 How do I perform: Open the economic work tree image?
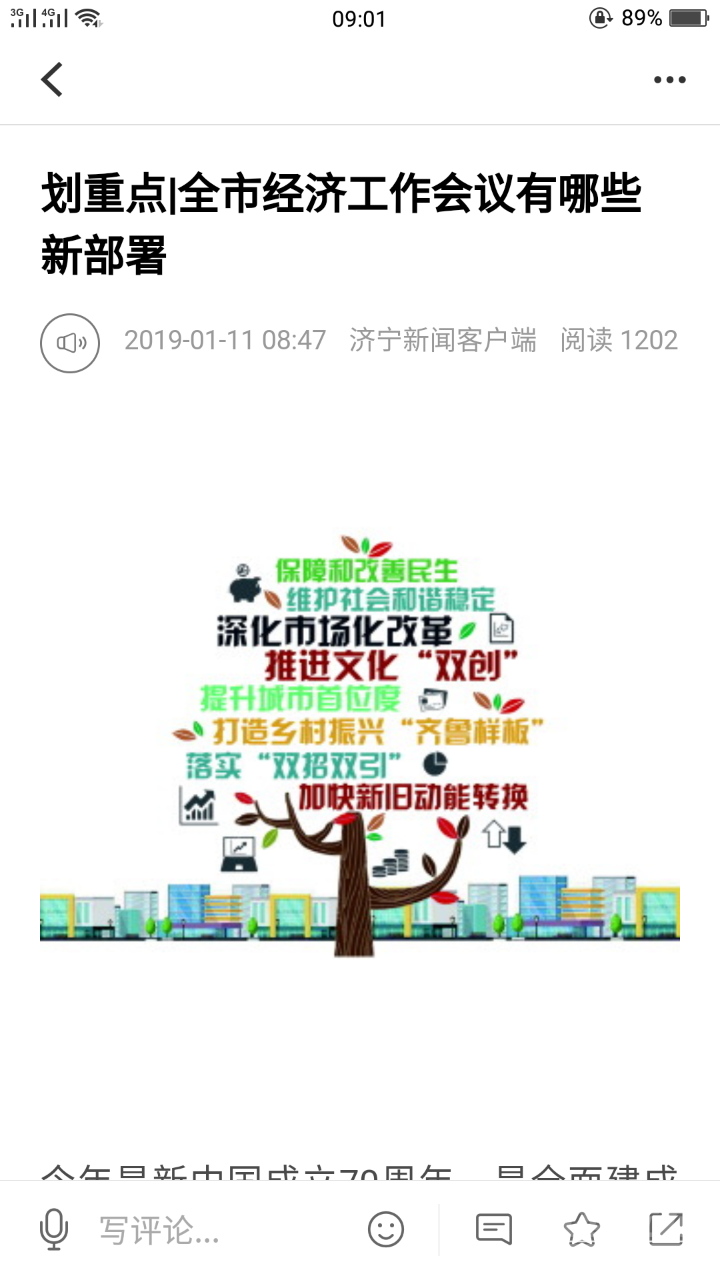[360, 745]
